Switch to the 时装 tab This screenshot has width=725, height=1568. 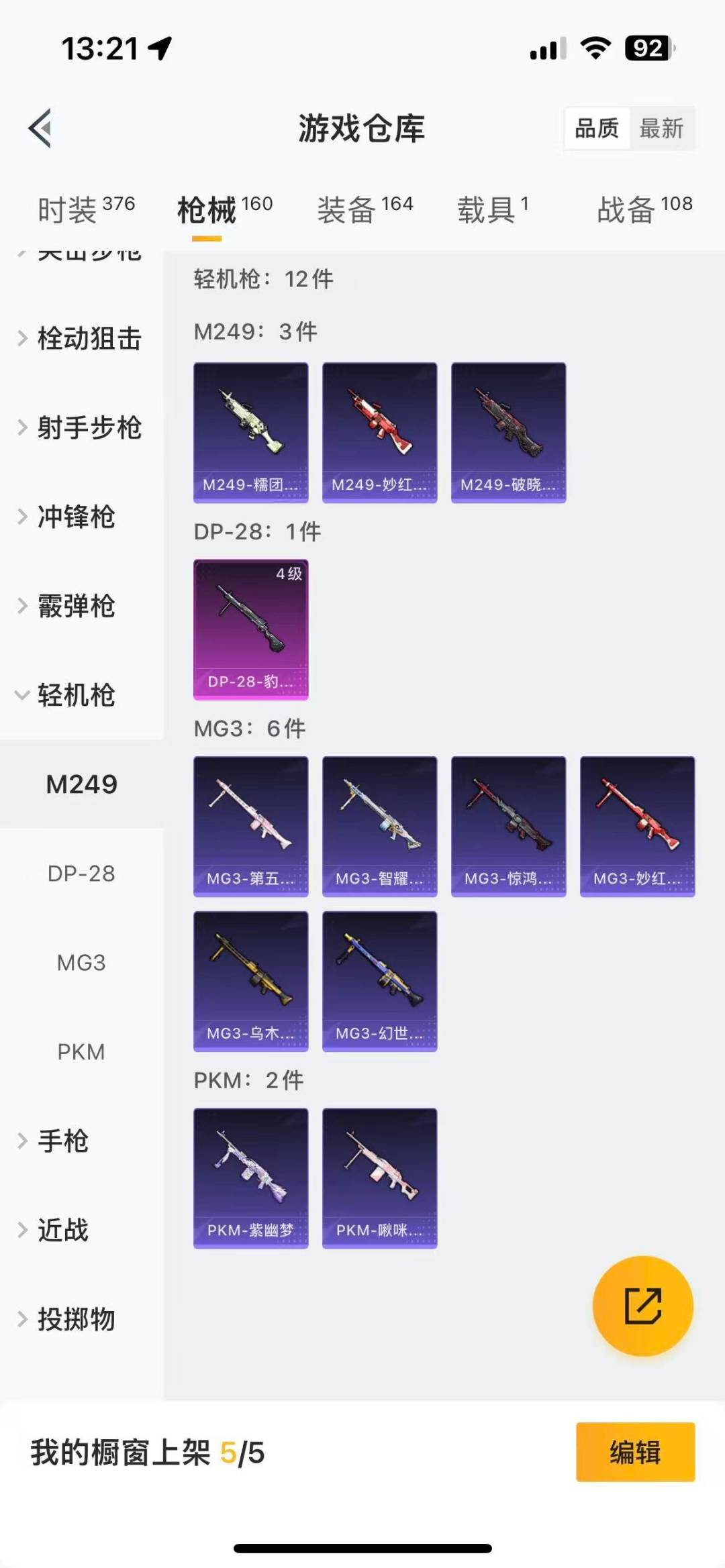click(x=86, y=210)
